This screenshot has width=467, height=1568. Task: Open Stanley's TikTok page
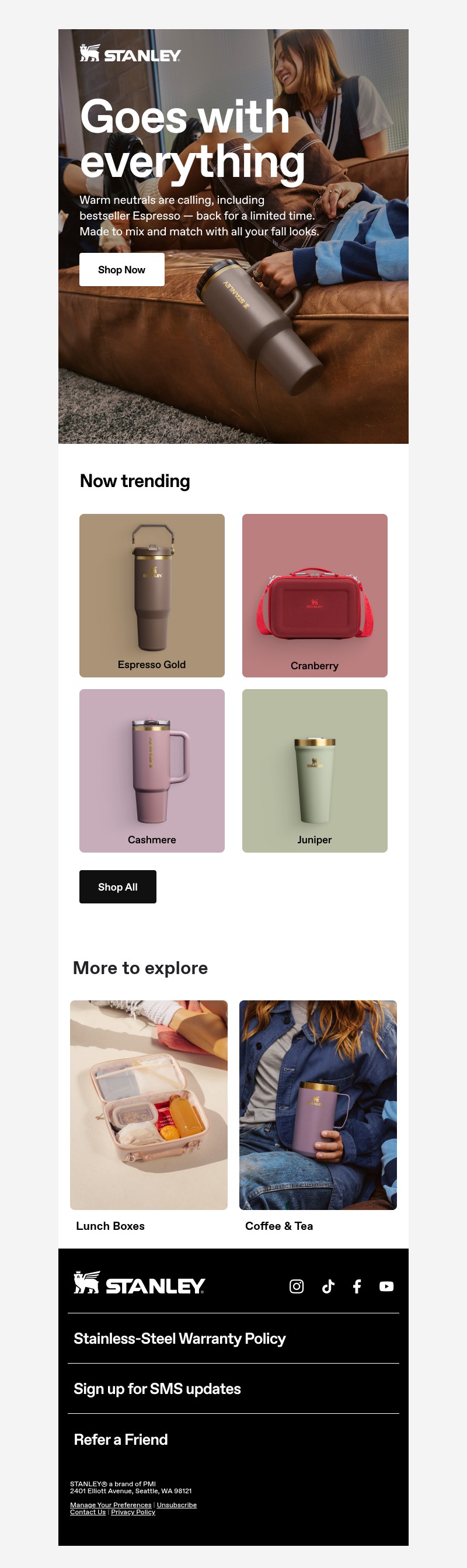pyautogui.click(x=327, y=1286)
